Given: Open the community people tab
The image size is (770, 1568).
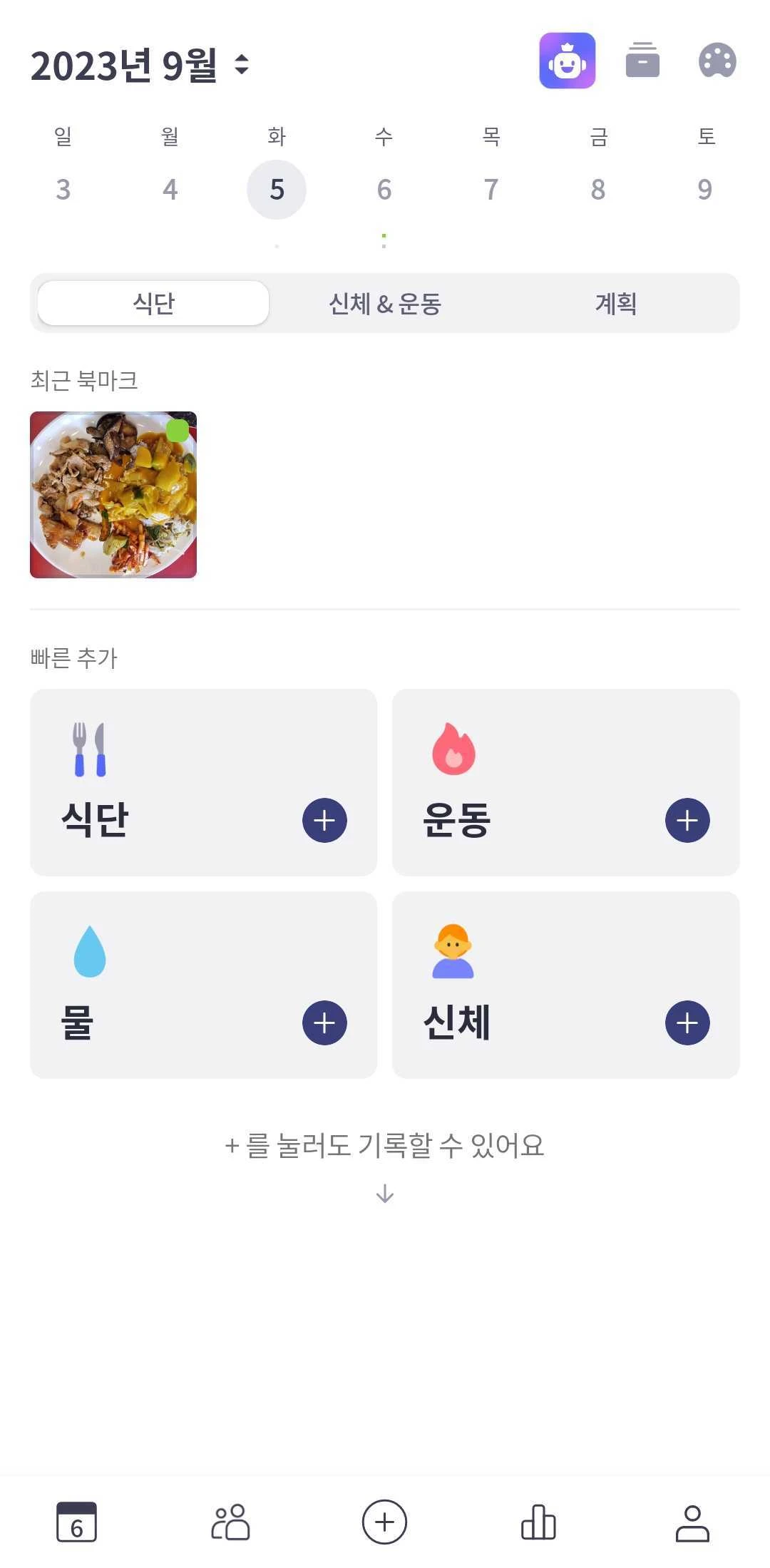Looking at the screenshot, I should pos(230,1522).
